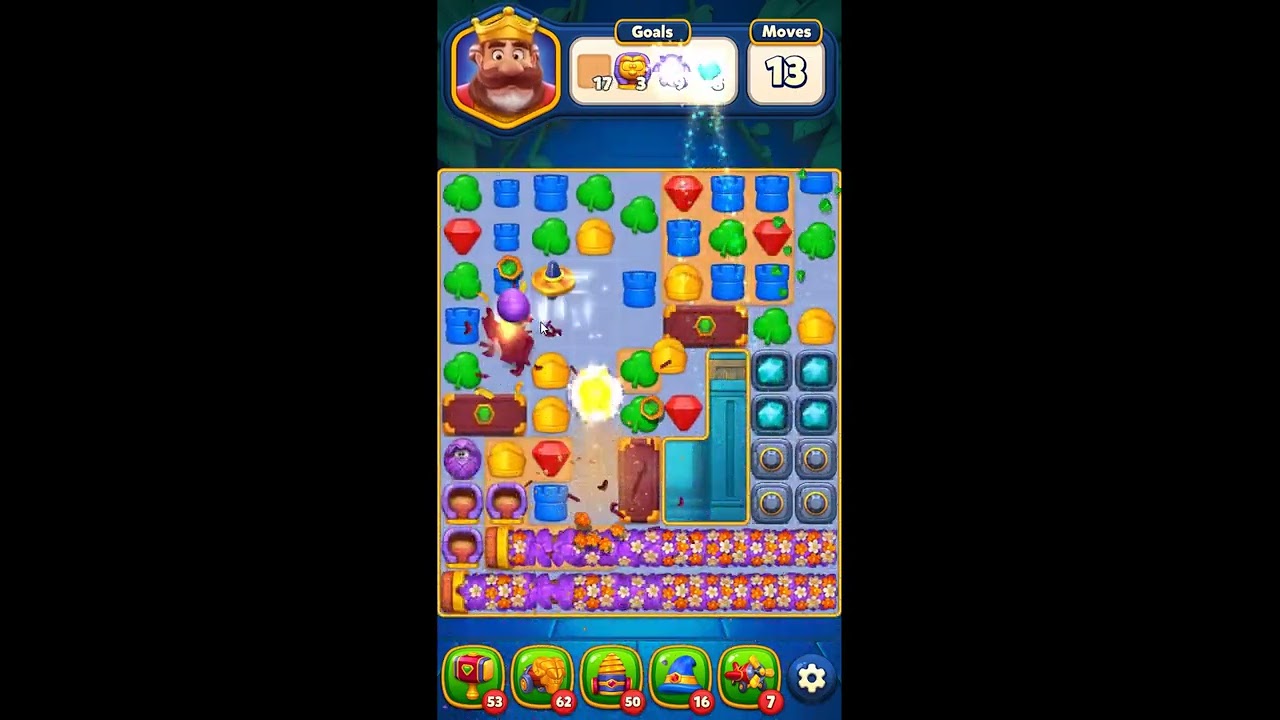This screenshot has width=1280, height=720.
Task: Select the royal hammer booster
Action: [x=472, y=675]
